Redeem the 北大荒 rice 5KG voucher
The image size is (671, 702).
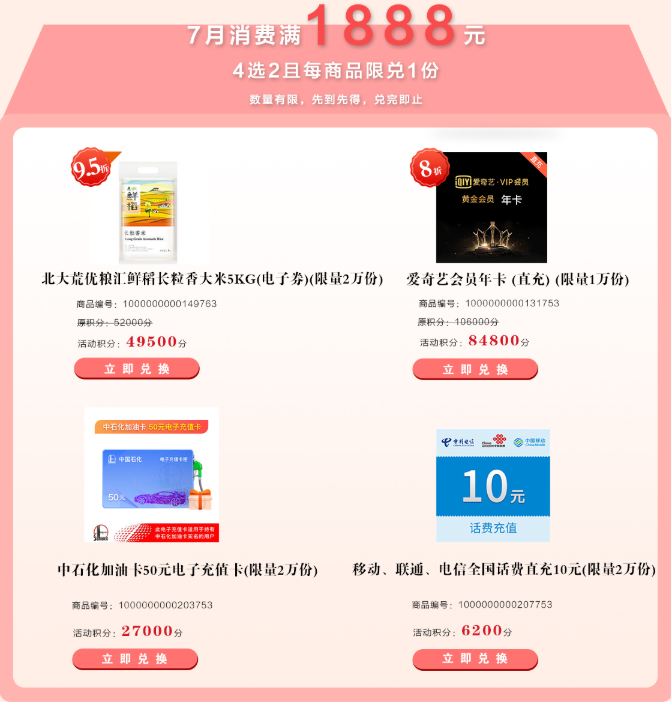(x=136, y=369)
